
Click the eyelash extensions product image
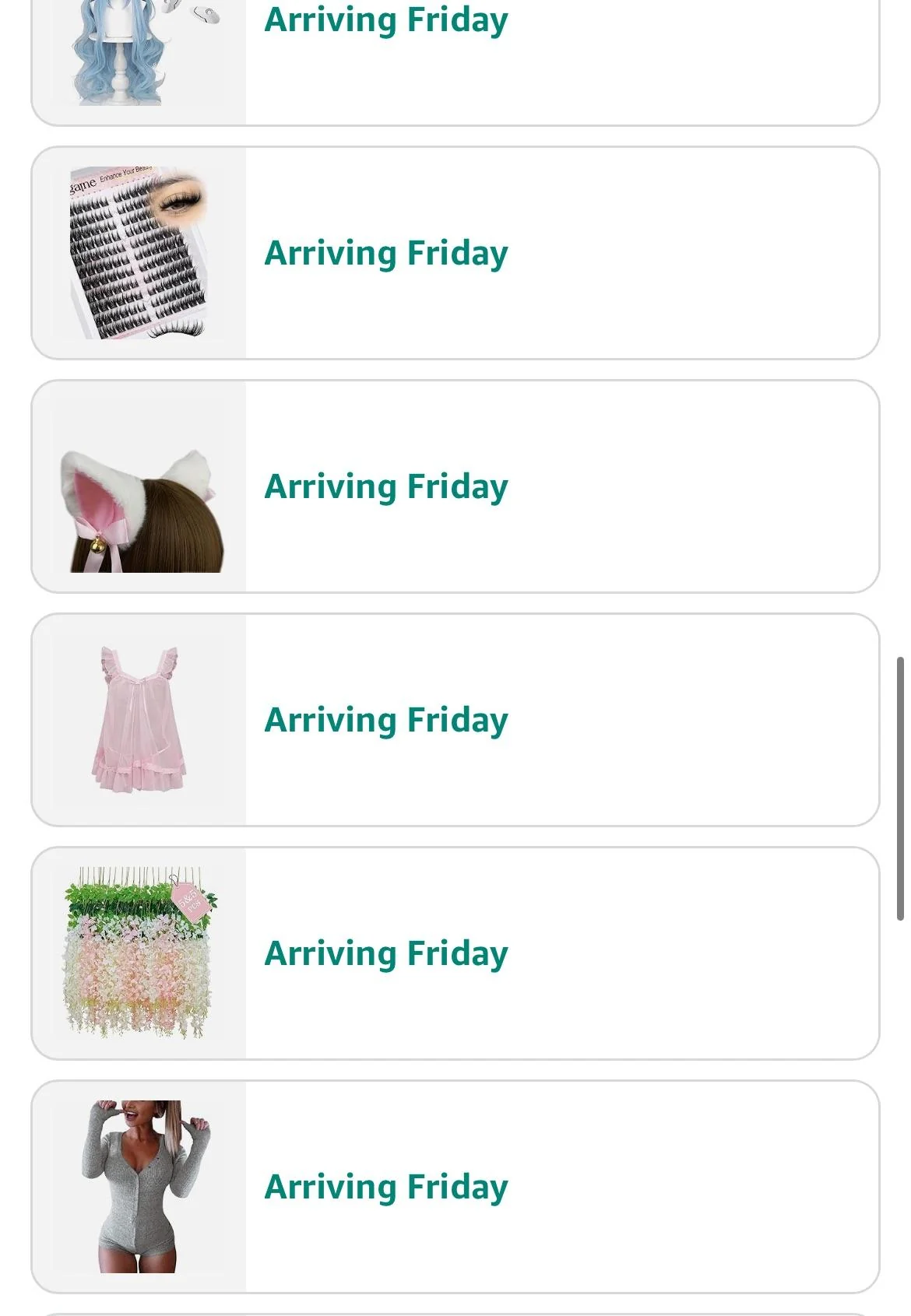coord(140,252)
